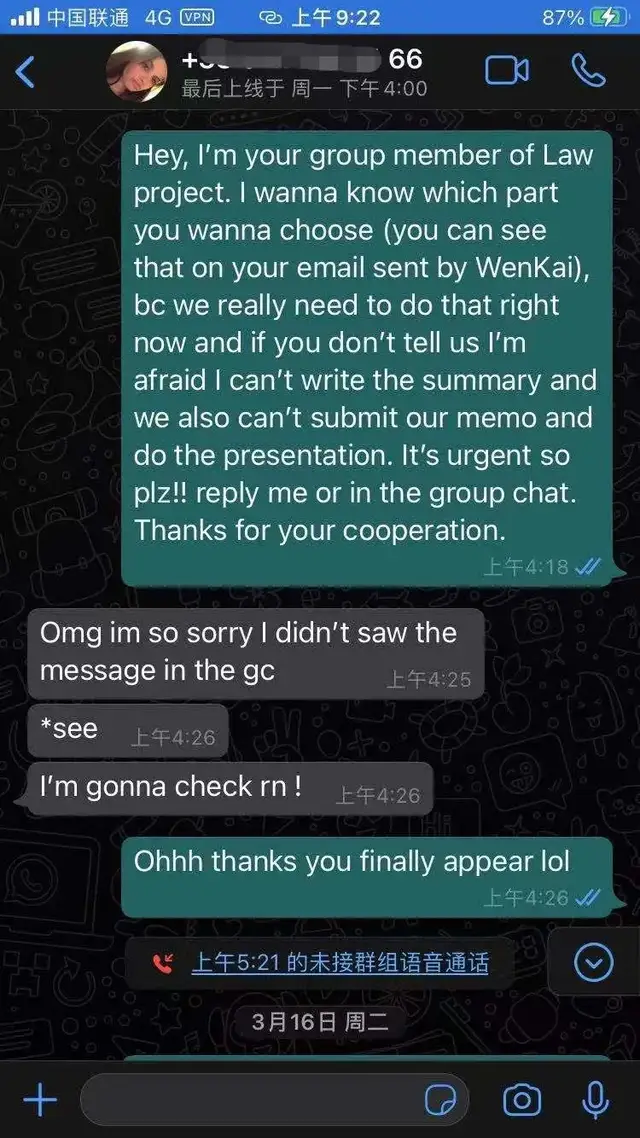Jump to latest messages with down arrow
640x1138 pixels.
[x=594, y=962]
